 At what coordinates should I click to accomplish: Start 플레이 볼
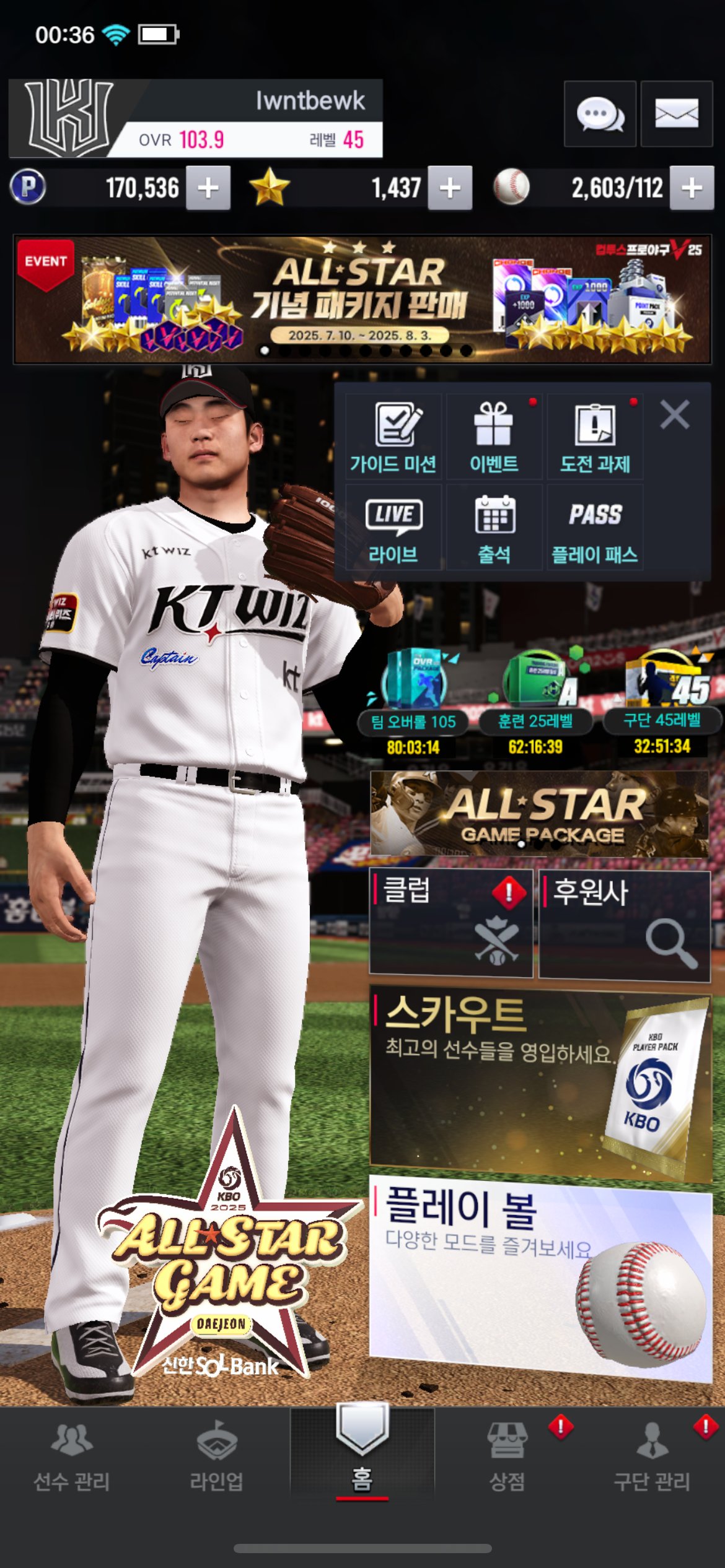[x=540, y=1277]
